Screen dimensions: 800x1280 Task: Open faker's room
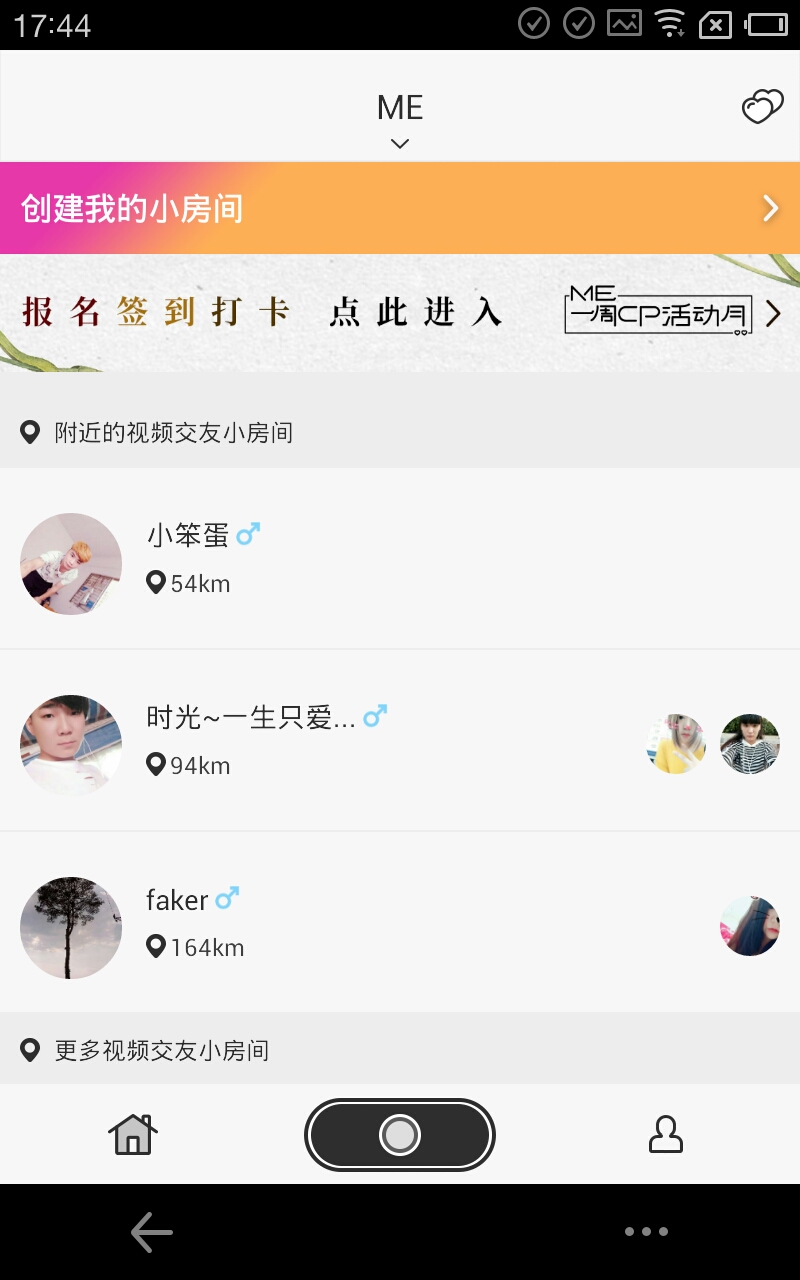(x=400, y=923)
